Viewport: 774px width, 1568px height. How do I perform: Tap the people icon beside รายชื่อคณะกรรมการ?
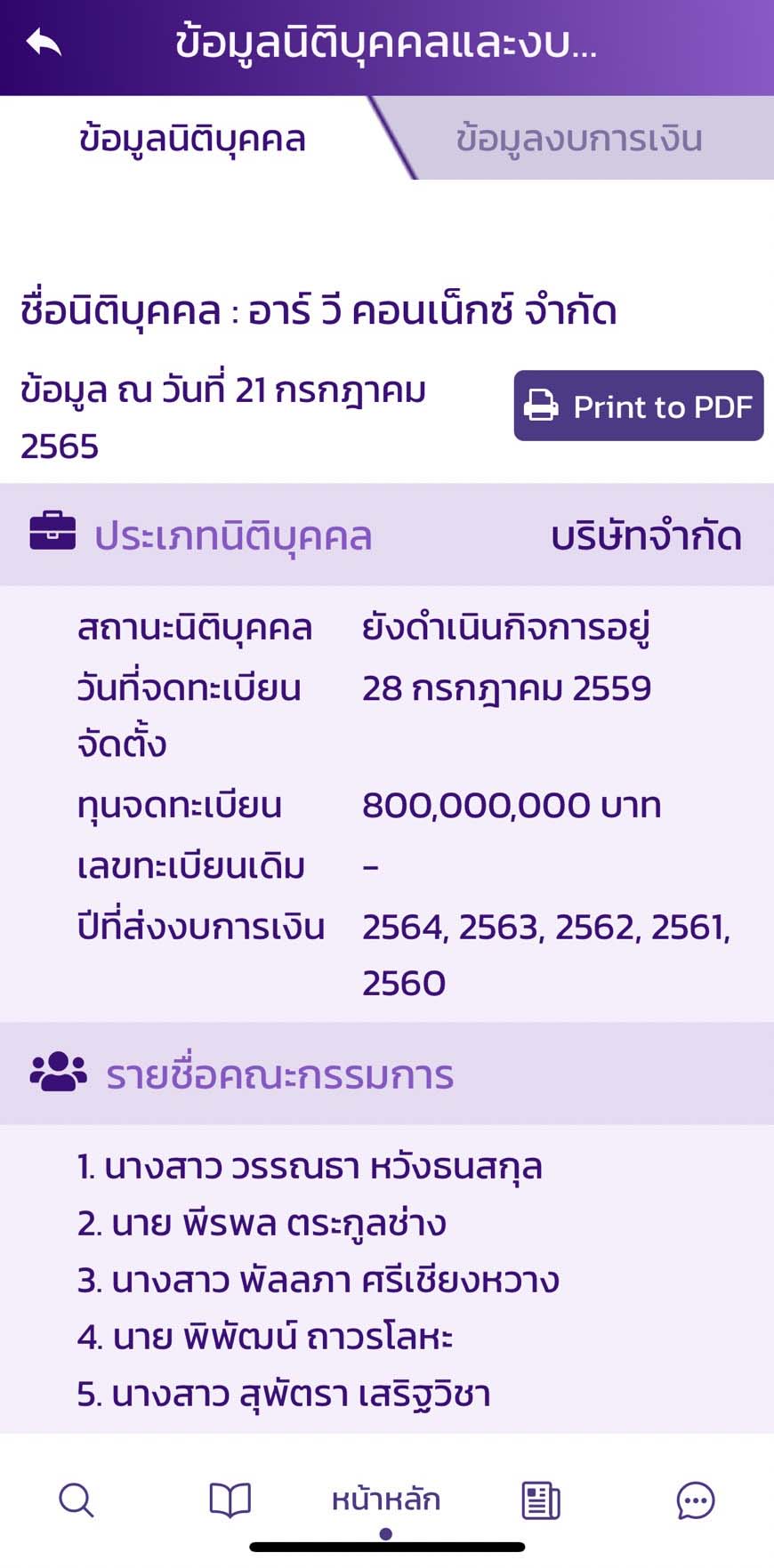pos(55,1073)
